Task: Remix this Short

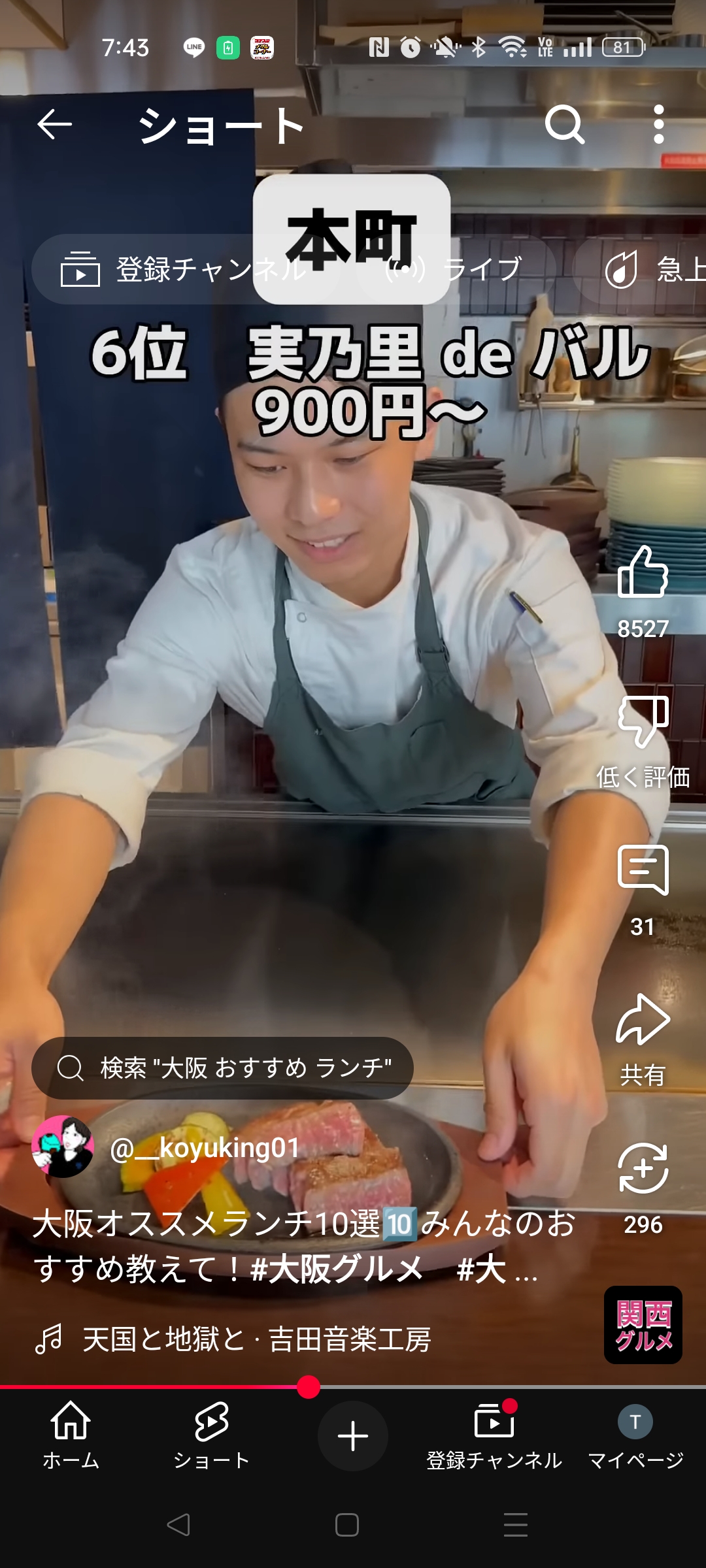Action: pyautogui.click(x=643, y=1169)
